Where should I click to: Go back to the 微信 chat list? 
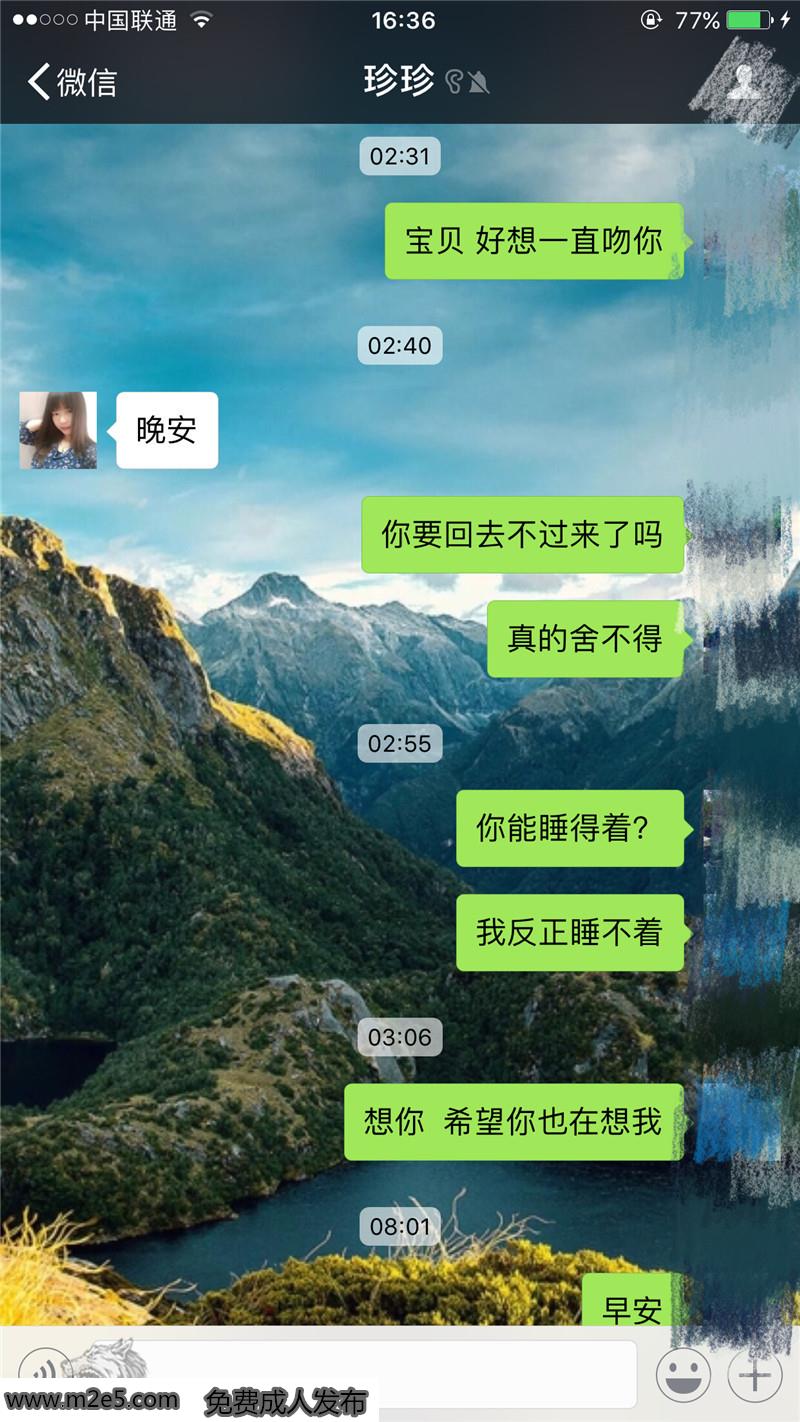point(72,82)
